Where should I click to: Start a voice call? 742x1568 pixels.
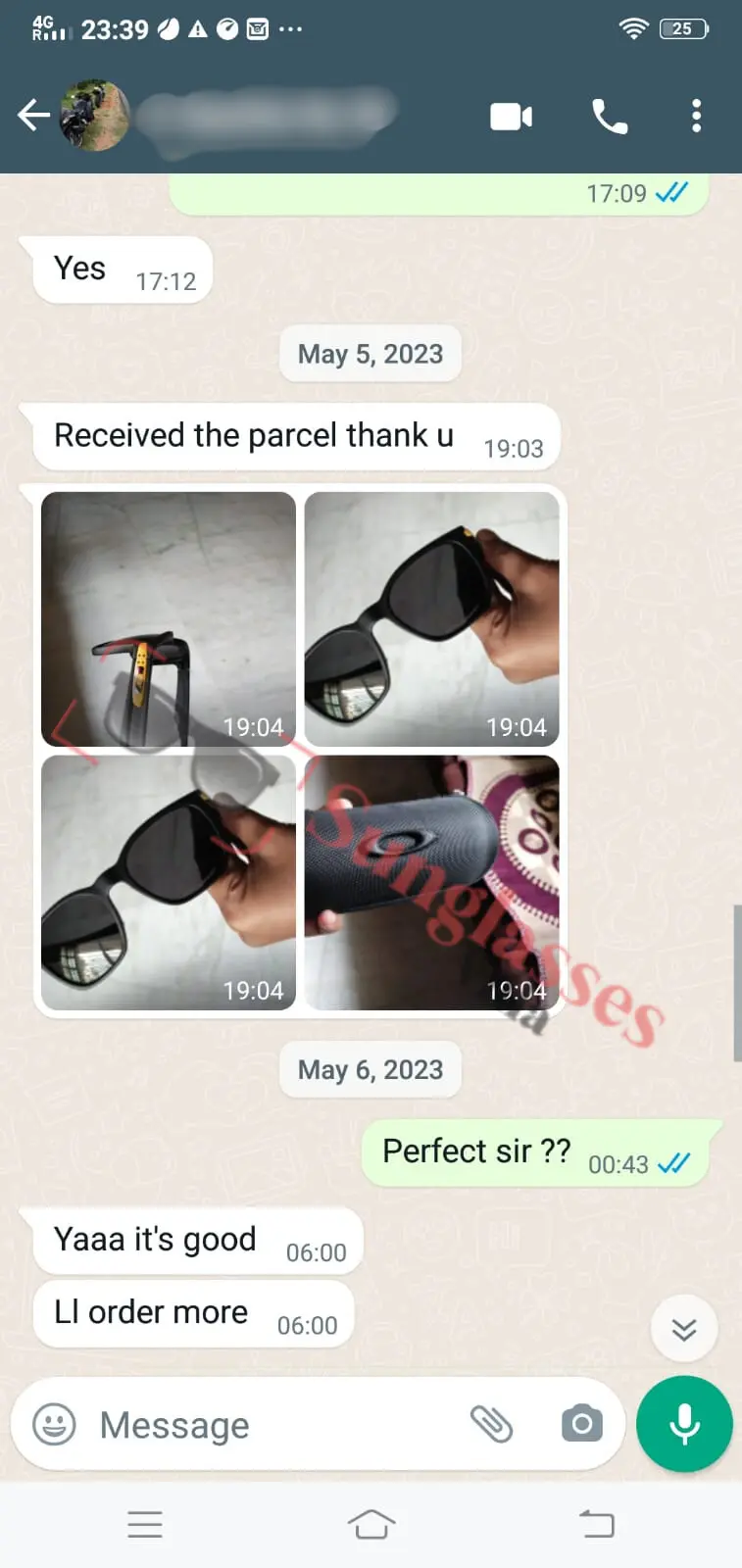pos(609,117)
